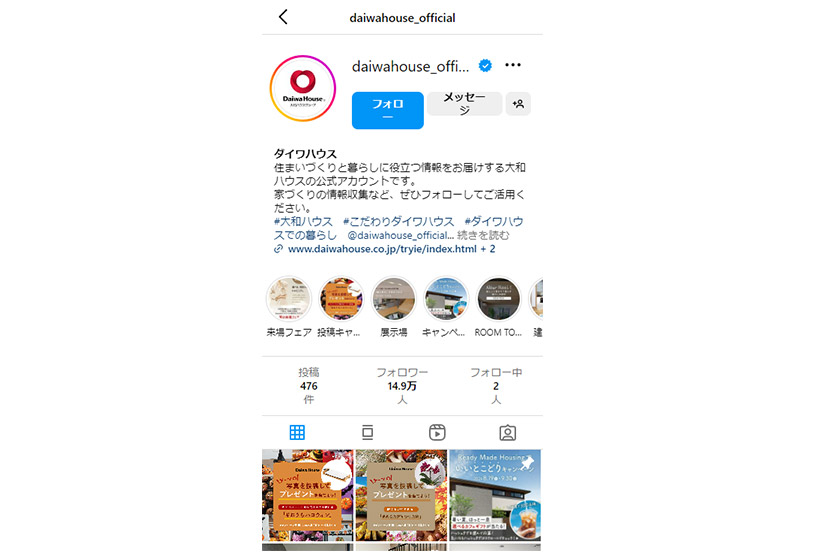Open the three-dot overflow menu
Screen dimensions: 834x552
tap(513, 65)
